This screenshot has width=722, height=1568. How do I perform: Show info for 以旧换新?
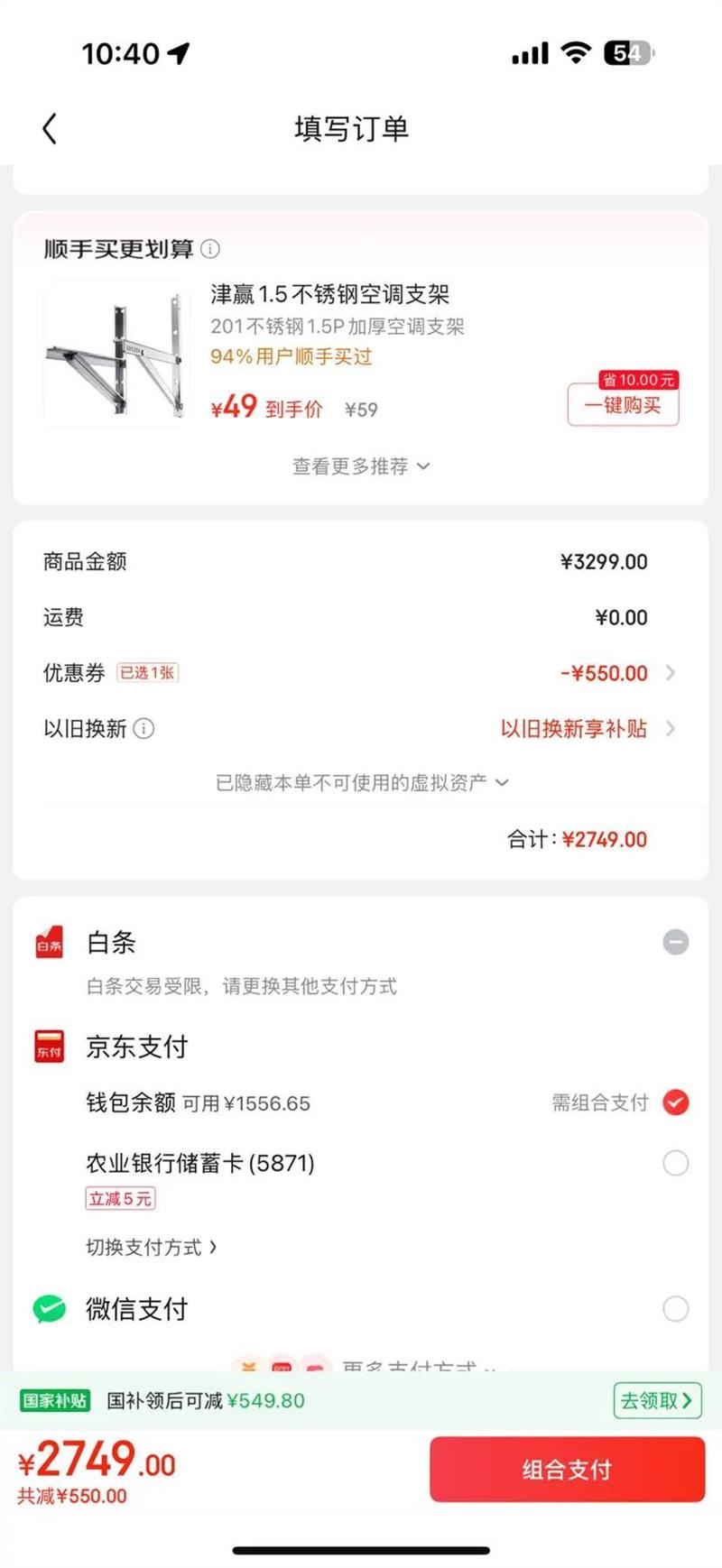coord(143,729)
